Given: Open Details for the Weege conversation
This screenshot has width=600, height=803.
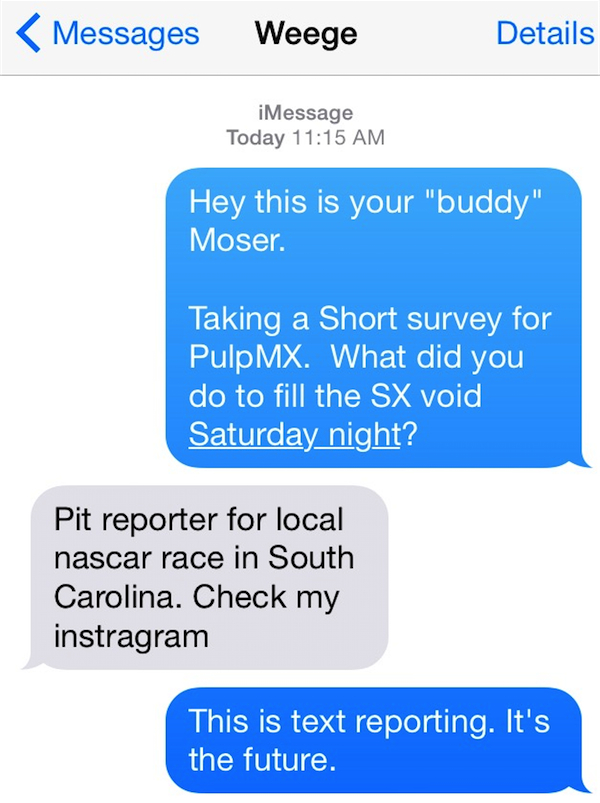Looking at the screenshot, I should coord(545,33).
